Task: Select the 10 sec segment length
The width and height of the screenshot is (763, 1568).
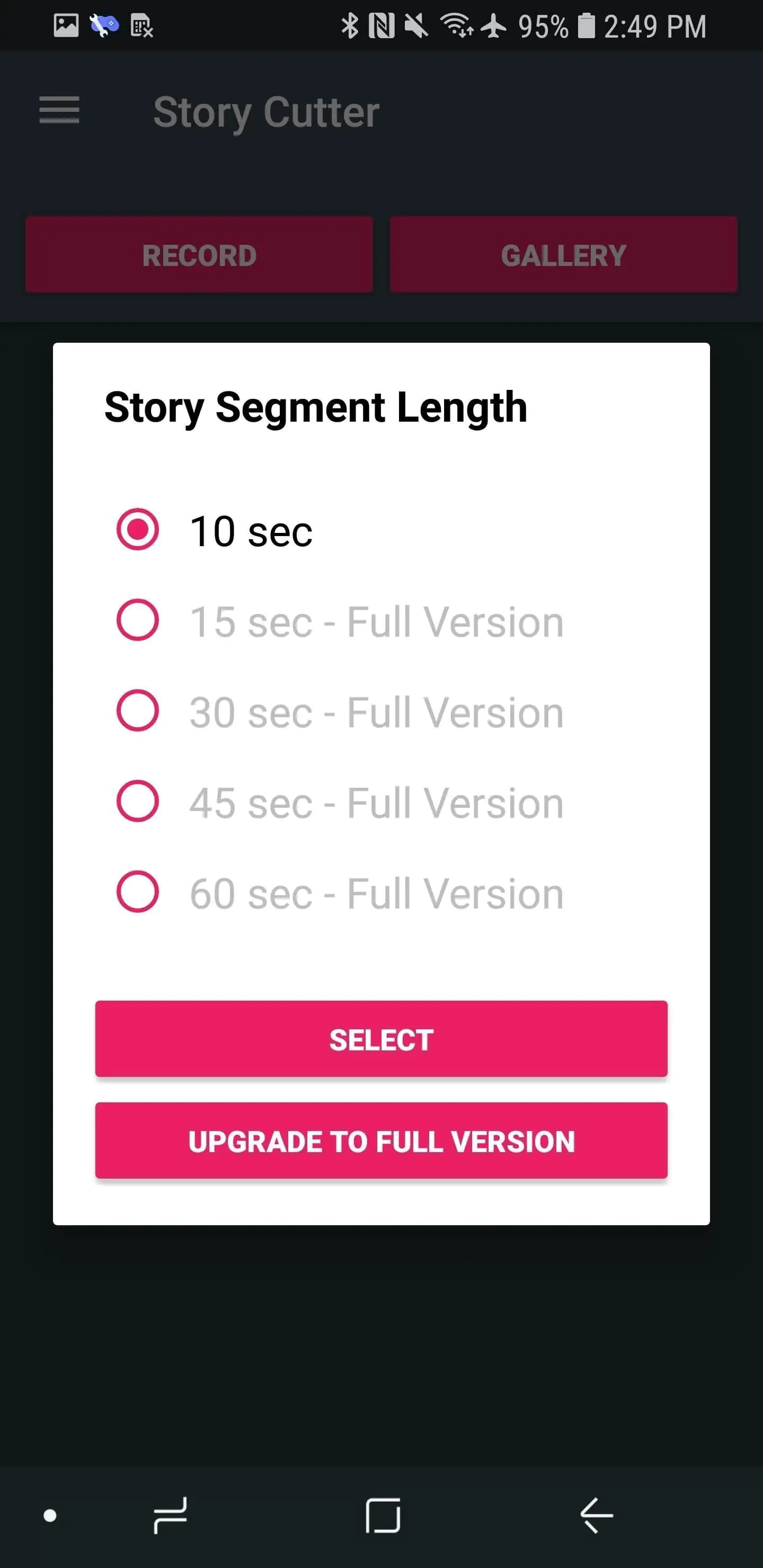Action: (x=138, y=530)
